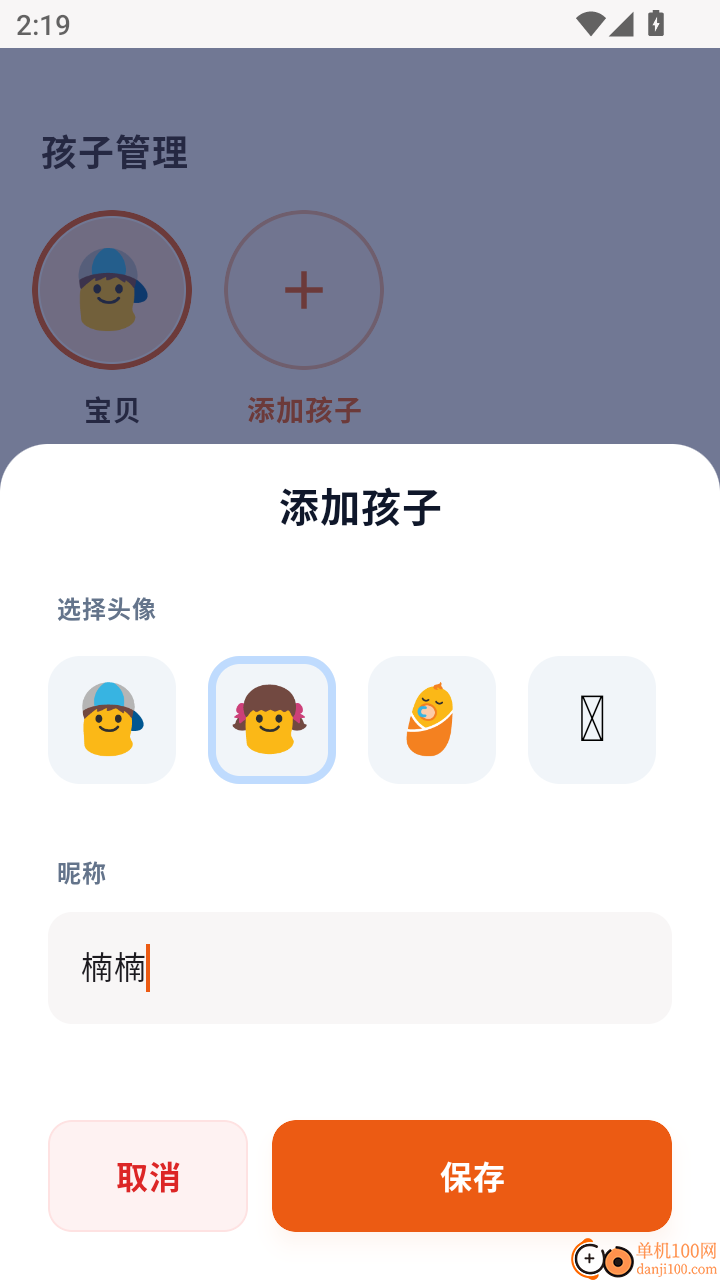This screenshot has height=1280, width=720.
Task: Click the battery indicator in status bar
Action: [x=657, y=24]
